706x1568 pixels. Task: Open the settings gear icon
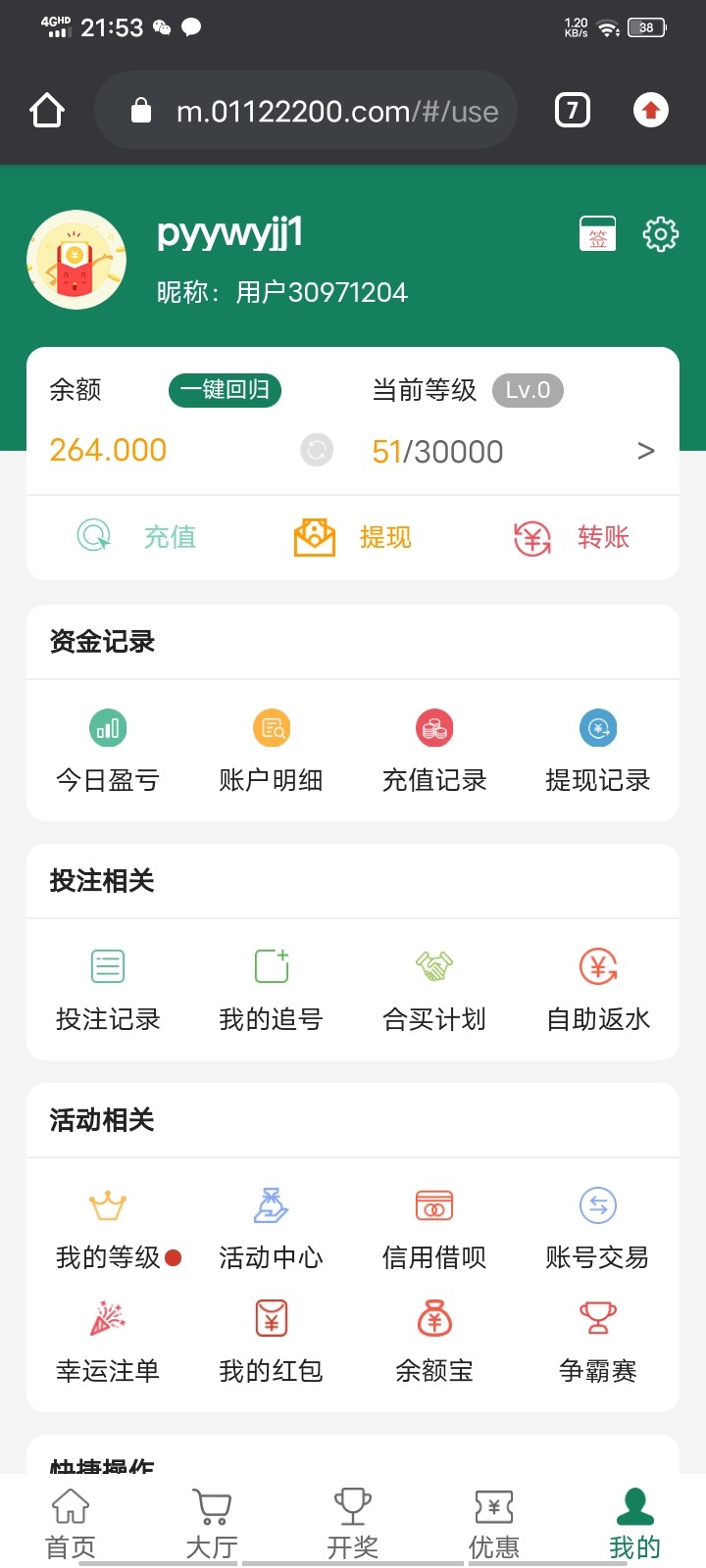coord(660,234)
